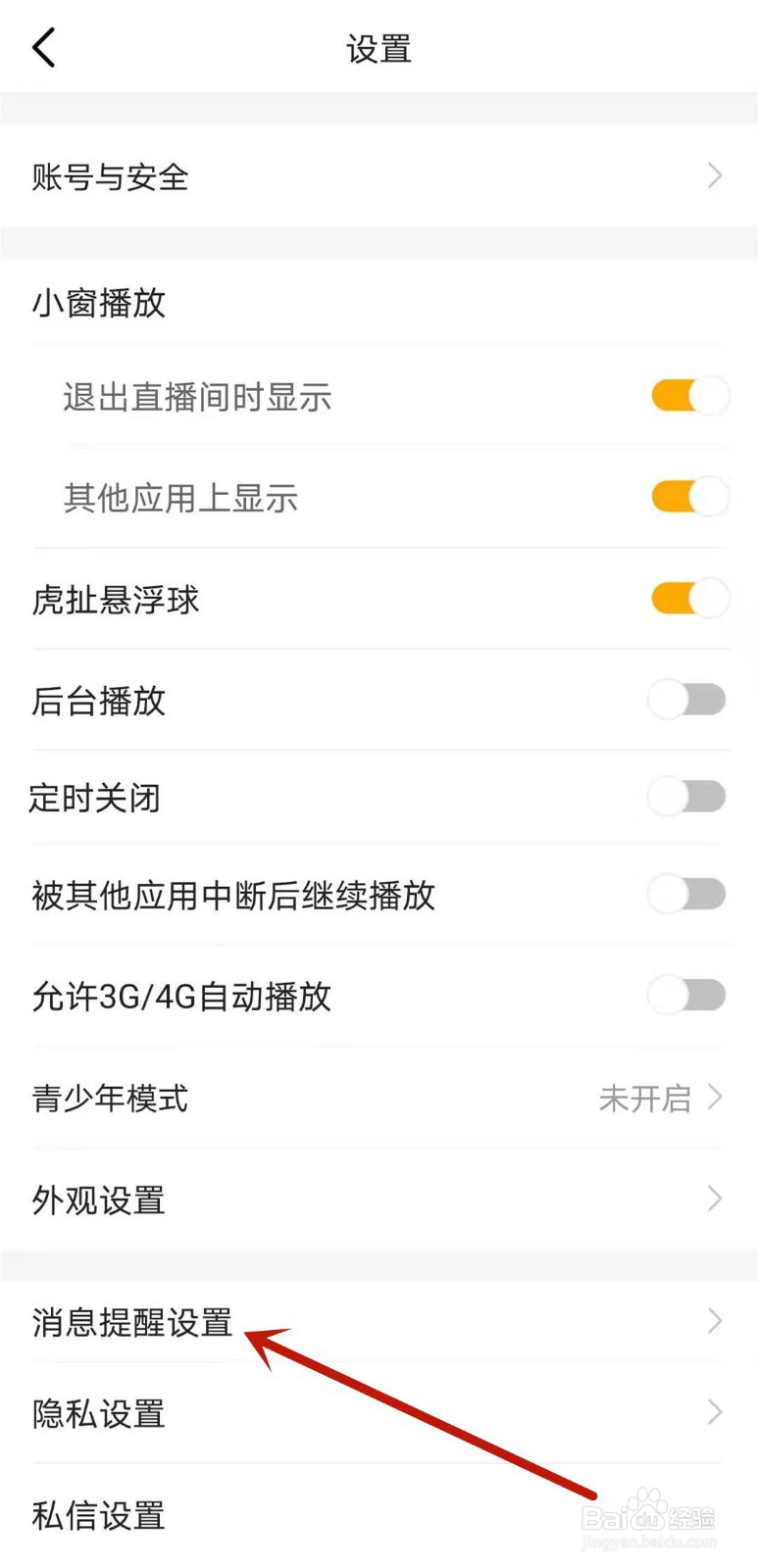Open 账号与安全 settings

(x=379, y=176)
